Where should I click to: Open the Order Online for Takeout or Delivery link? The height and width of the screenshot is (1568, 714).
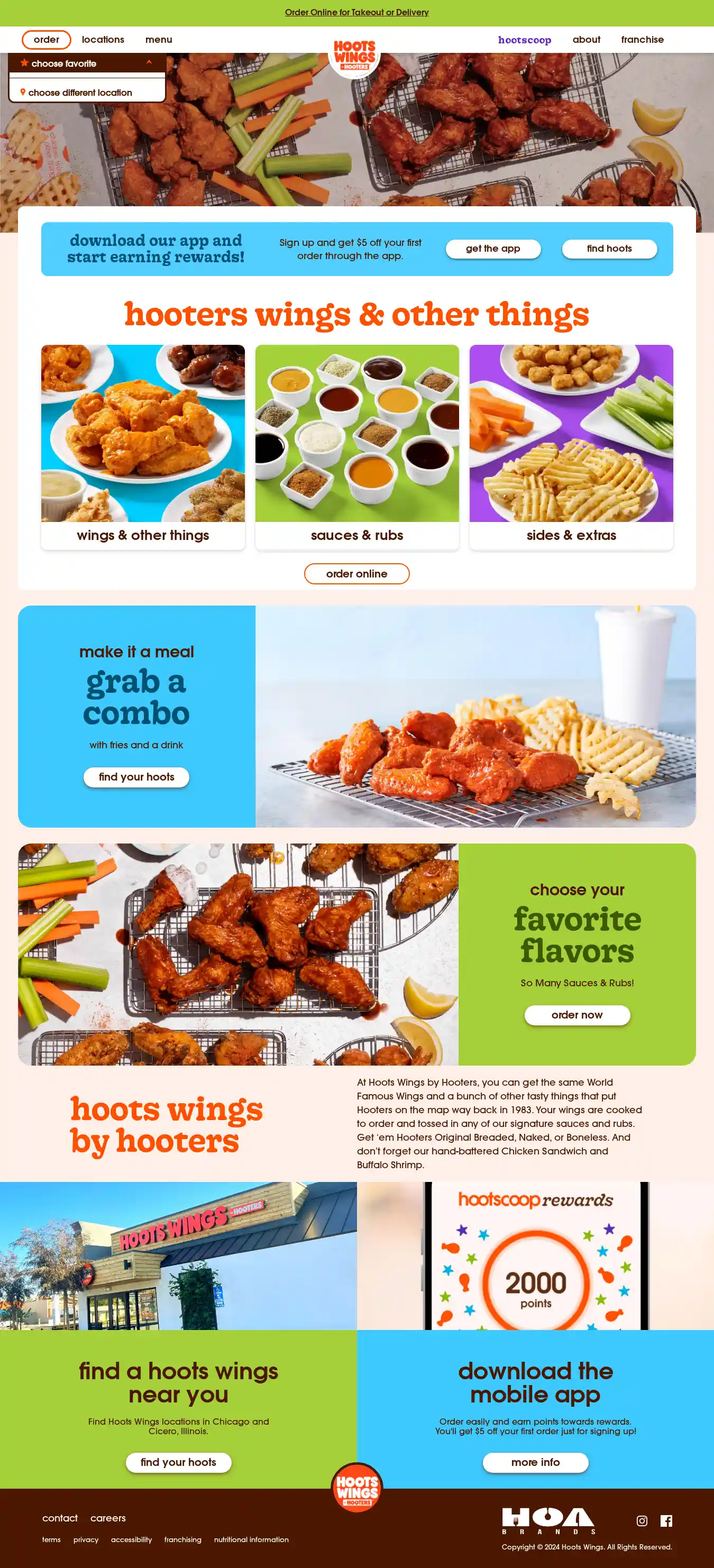tap(356, 12)
